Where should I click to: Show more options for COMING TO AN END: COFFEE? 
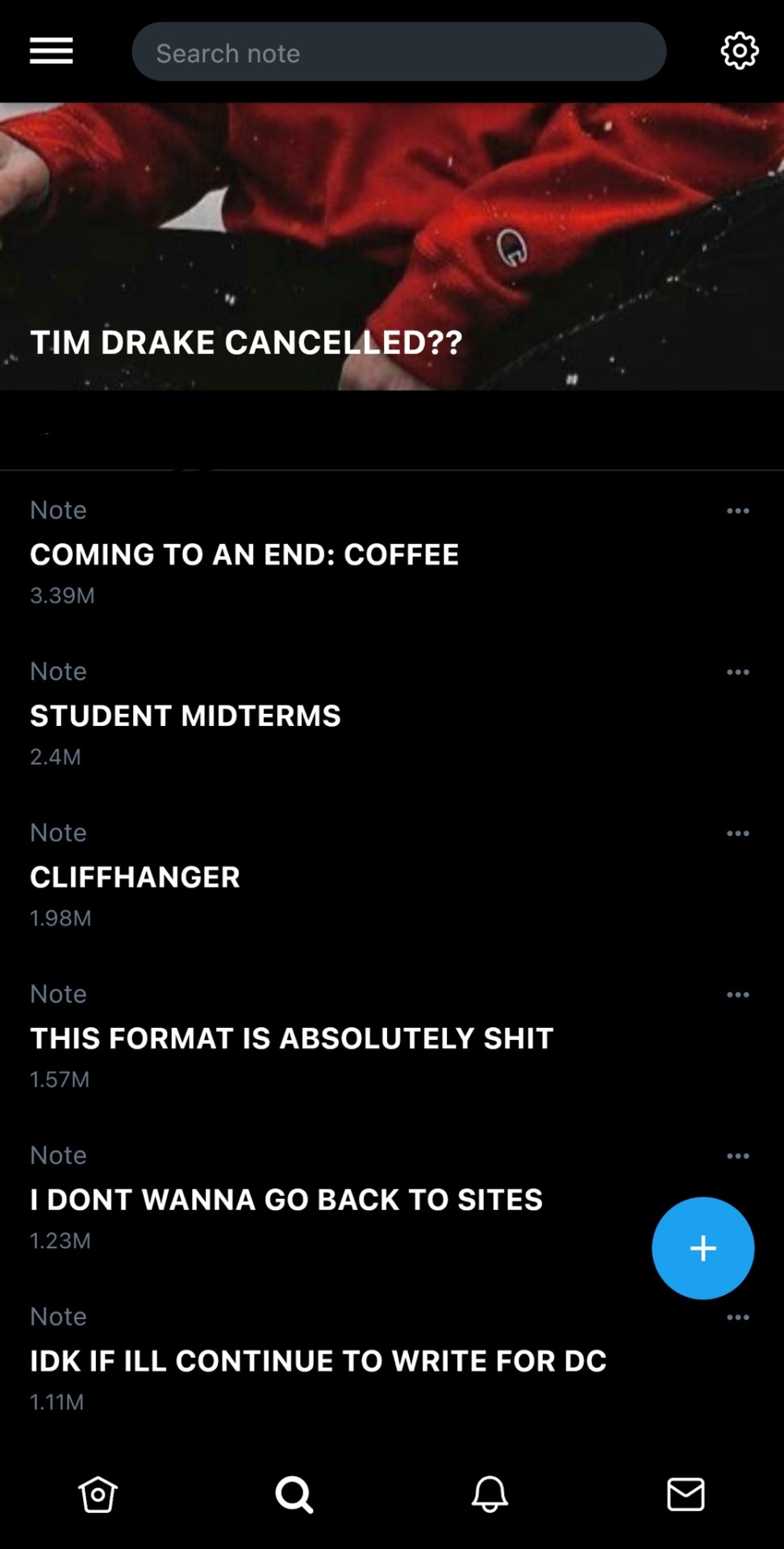coord(737,511)
